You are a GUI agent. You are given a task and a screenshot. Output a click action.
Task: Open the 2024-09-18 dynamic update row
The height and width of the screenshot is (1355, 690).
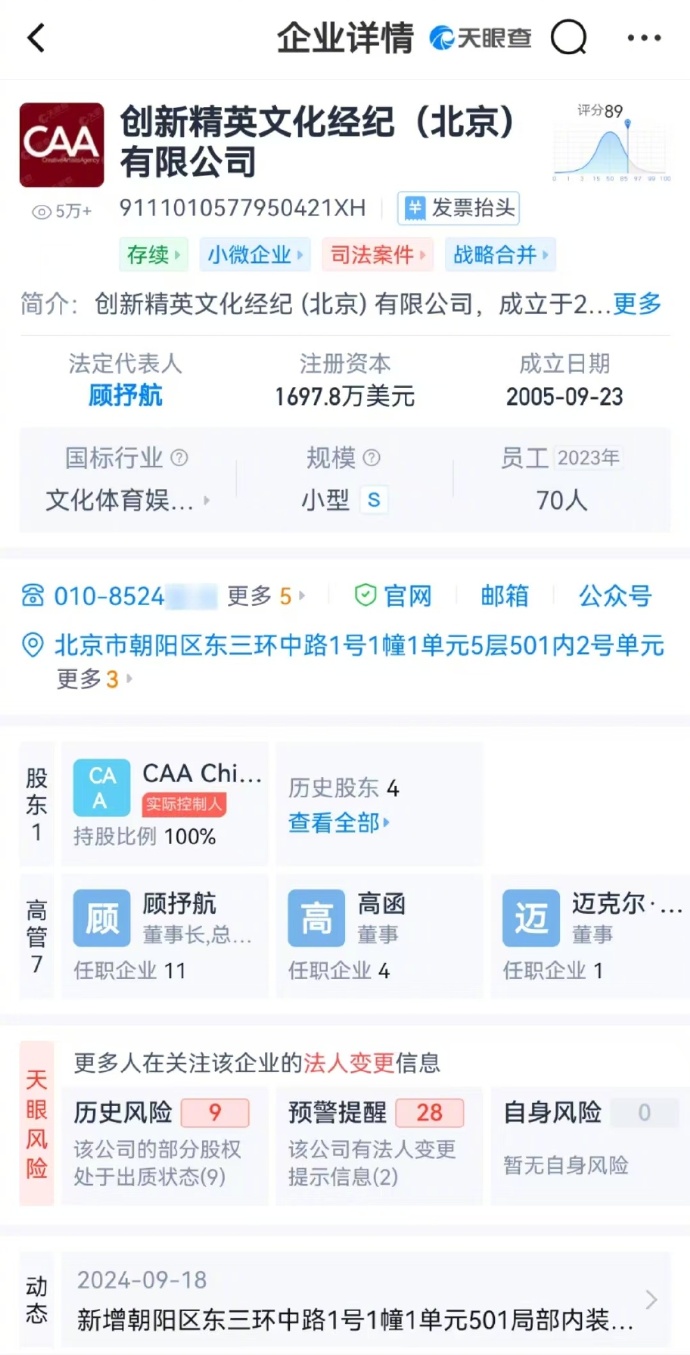click(x=364, y=1300)
